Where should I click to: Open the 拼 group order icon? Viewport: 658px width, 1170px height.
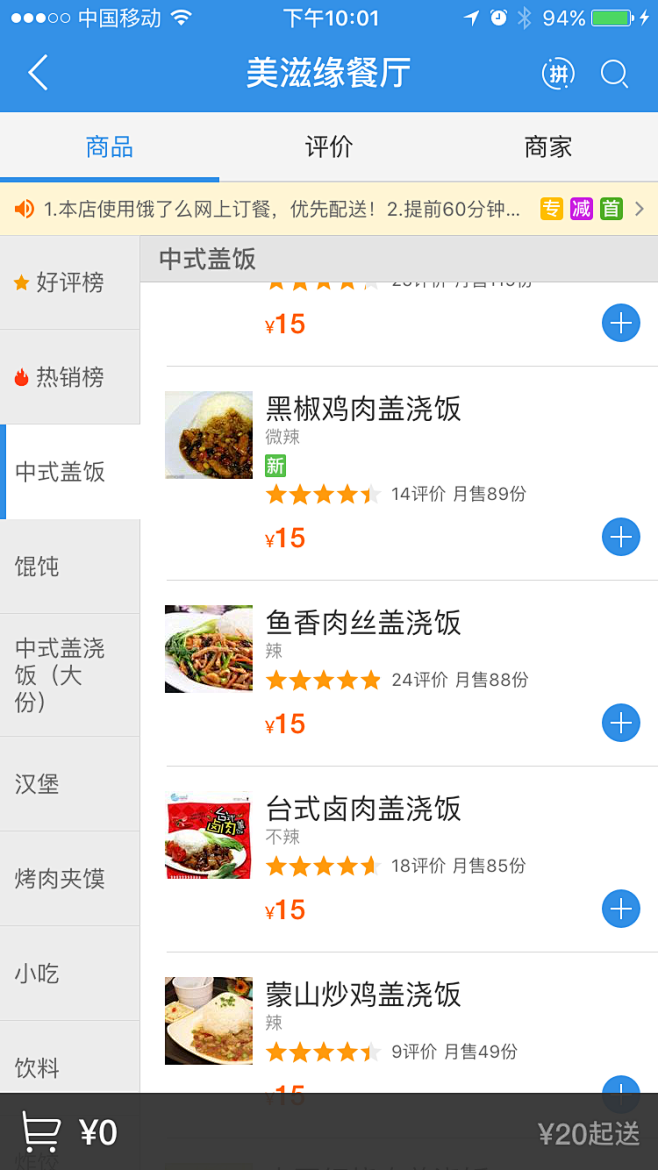point(558,73)
